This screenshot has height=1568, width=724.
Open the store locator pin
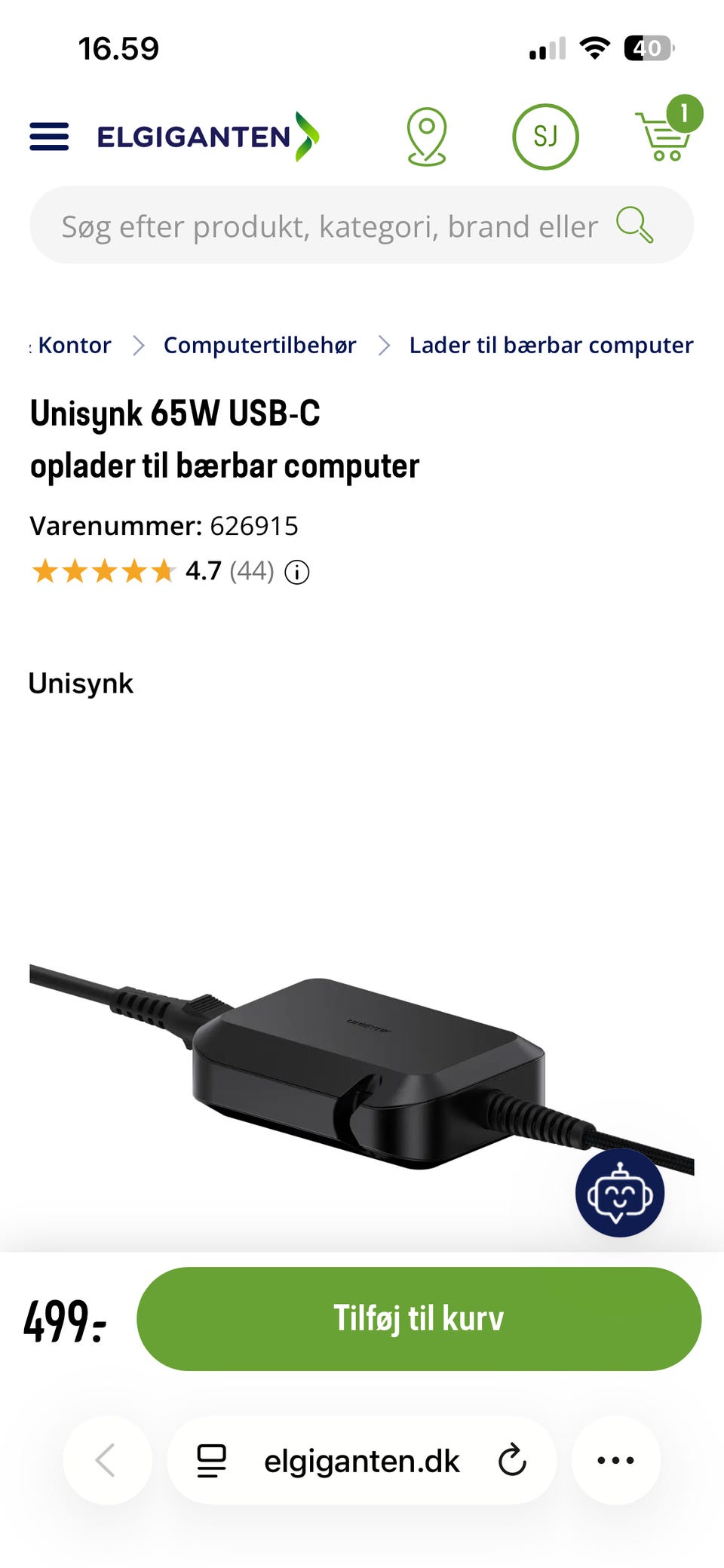(426, 137)
